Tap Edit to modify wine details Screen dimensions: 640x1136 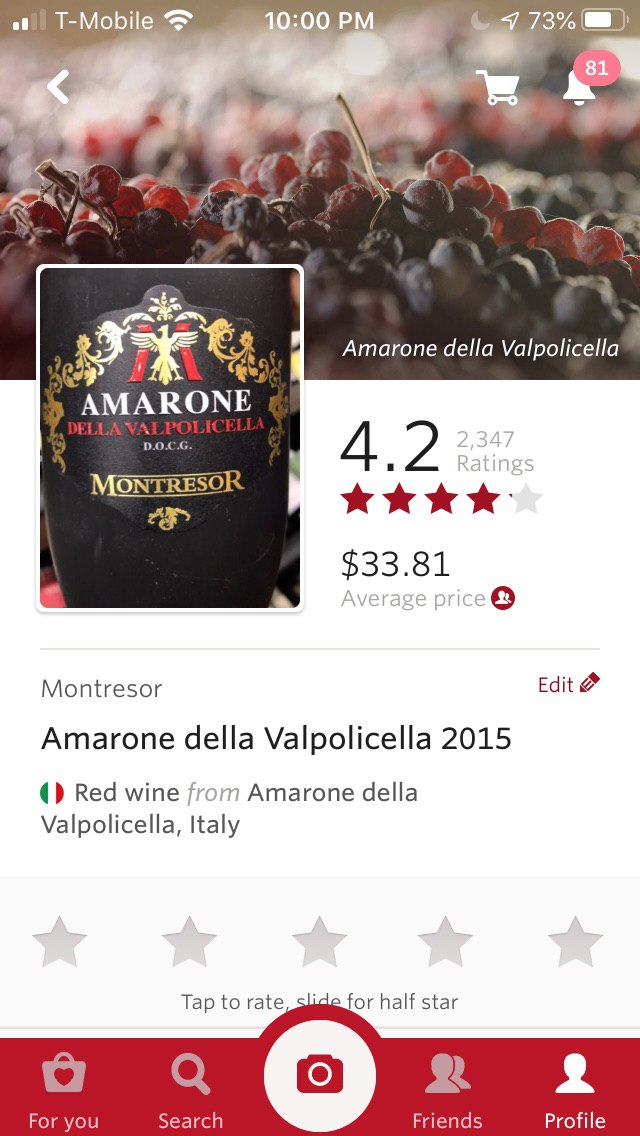569,684
